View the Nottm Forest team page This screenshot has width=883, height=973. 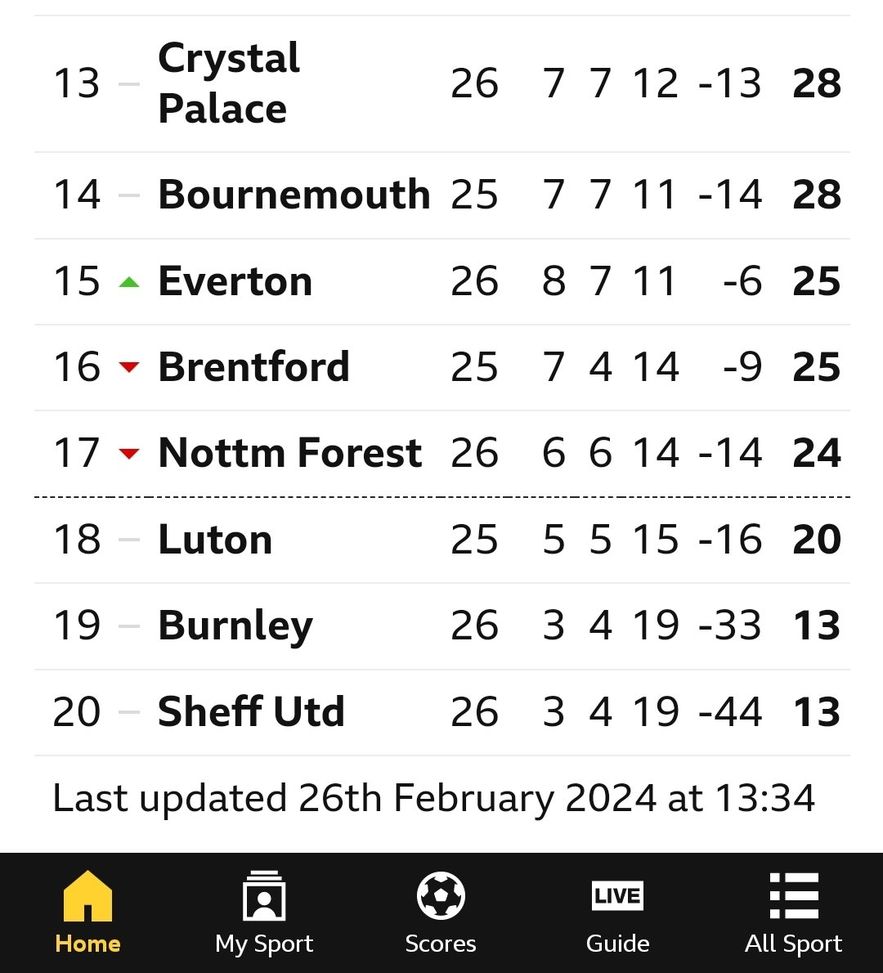[290, 454]
